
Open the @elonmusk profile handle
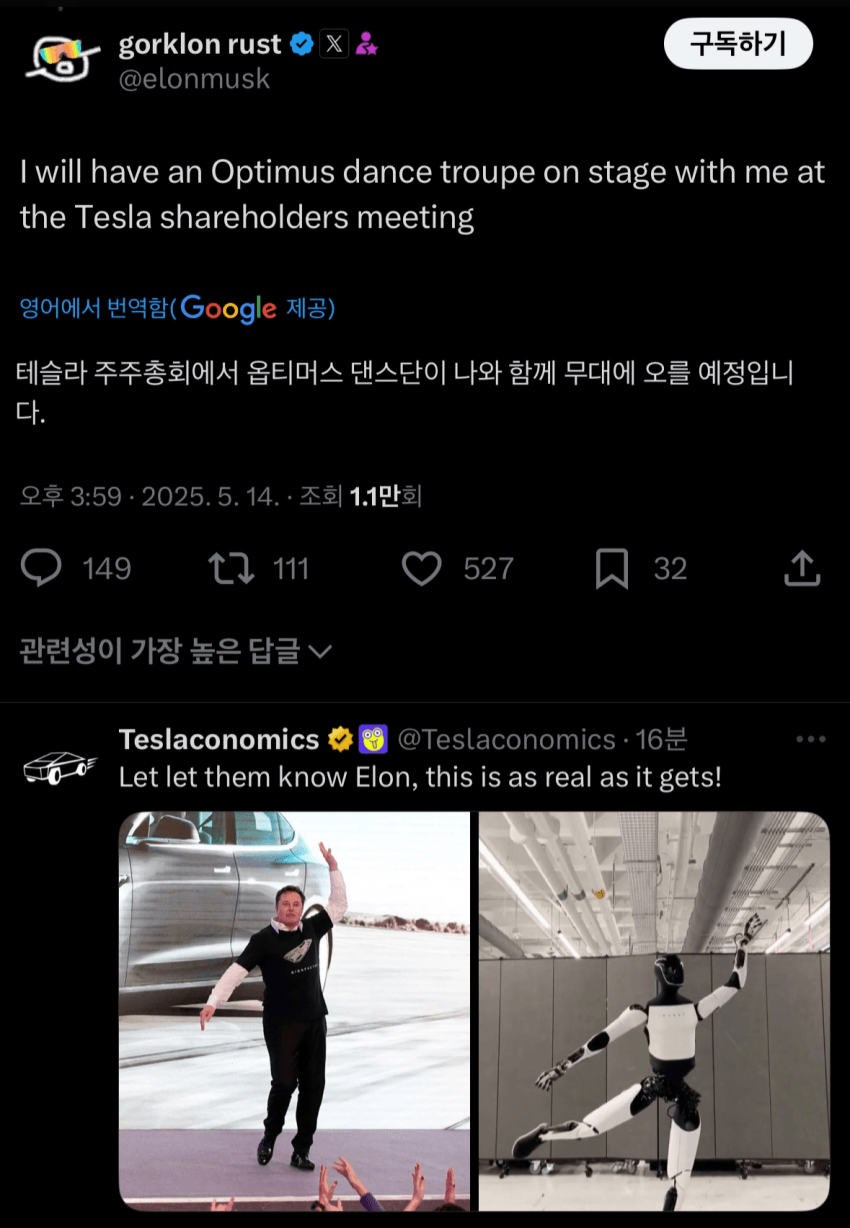[196, 80]
